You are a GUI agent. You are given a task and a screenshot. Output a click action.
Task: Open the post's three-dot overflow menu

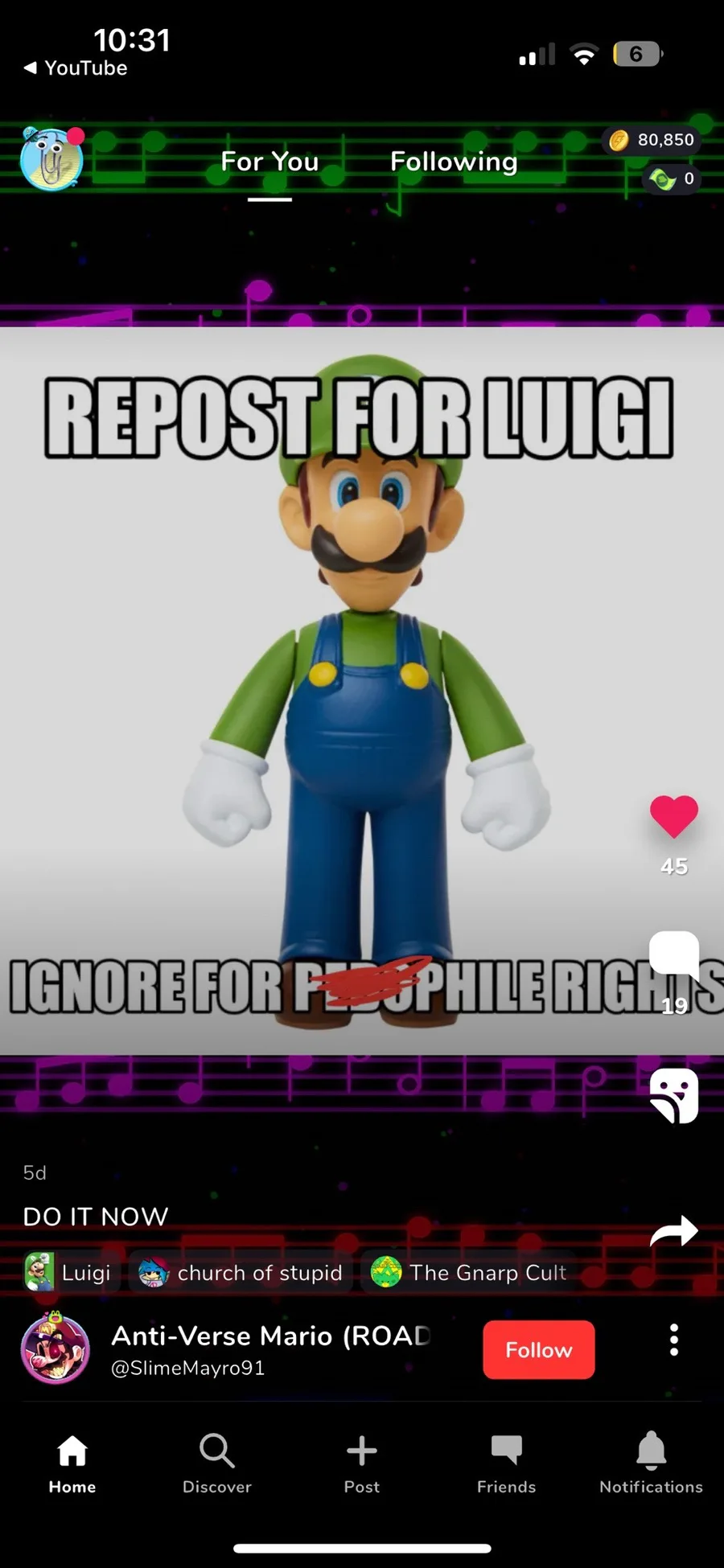[674, 1340]
